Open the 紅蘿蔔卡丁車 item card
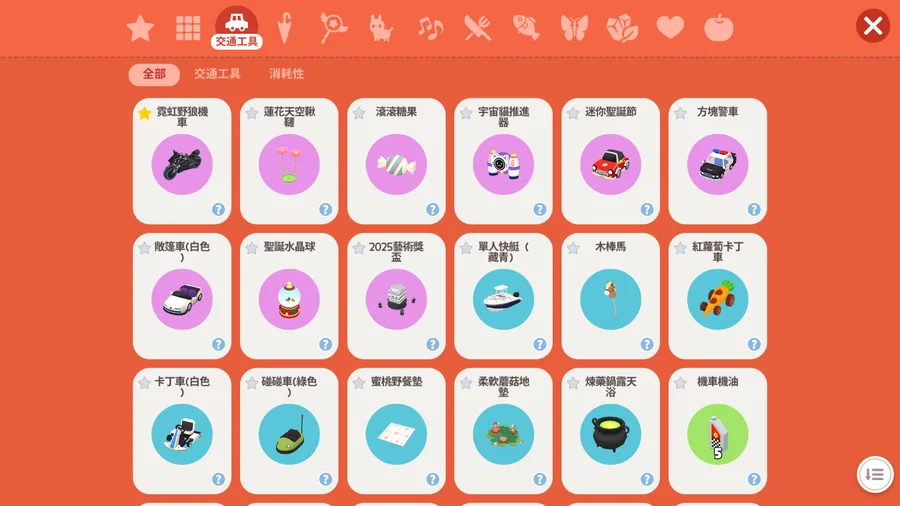The width and height of the screenshot is (900, 506). coord(717,299)
